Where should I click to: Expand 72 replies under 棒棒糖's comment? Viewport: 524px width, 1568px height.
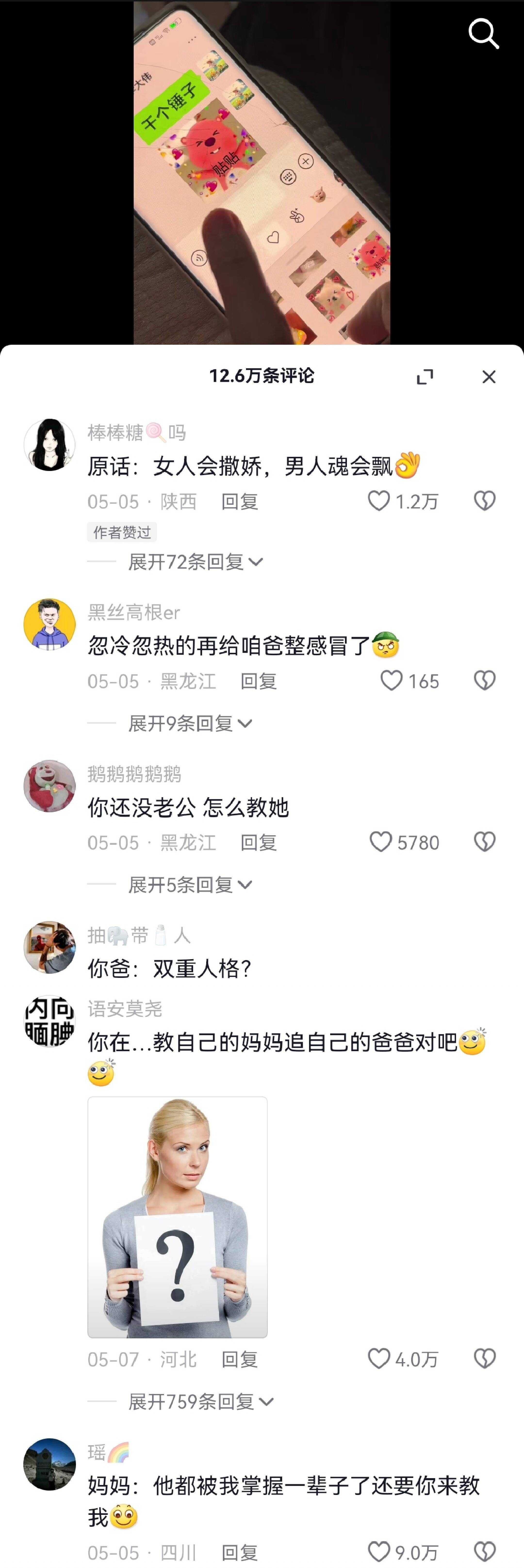[x=195, y=562]
